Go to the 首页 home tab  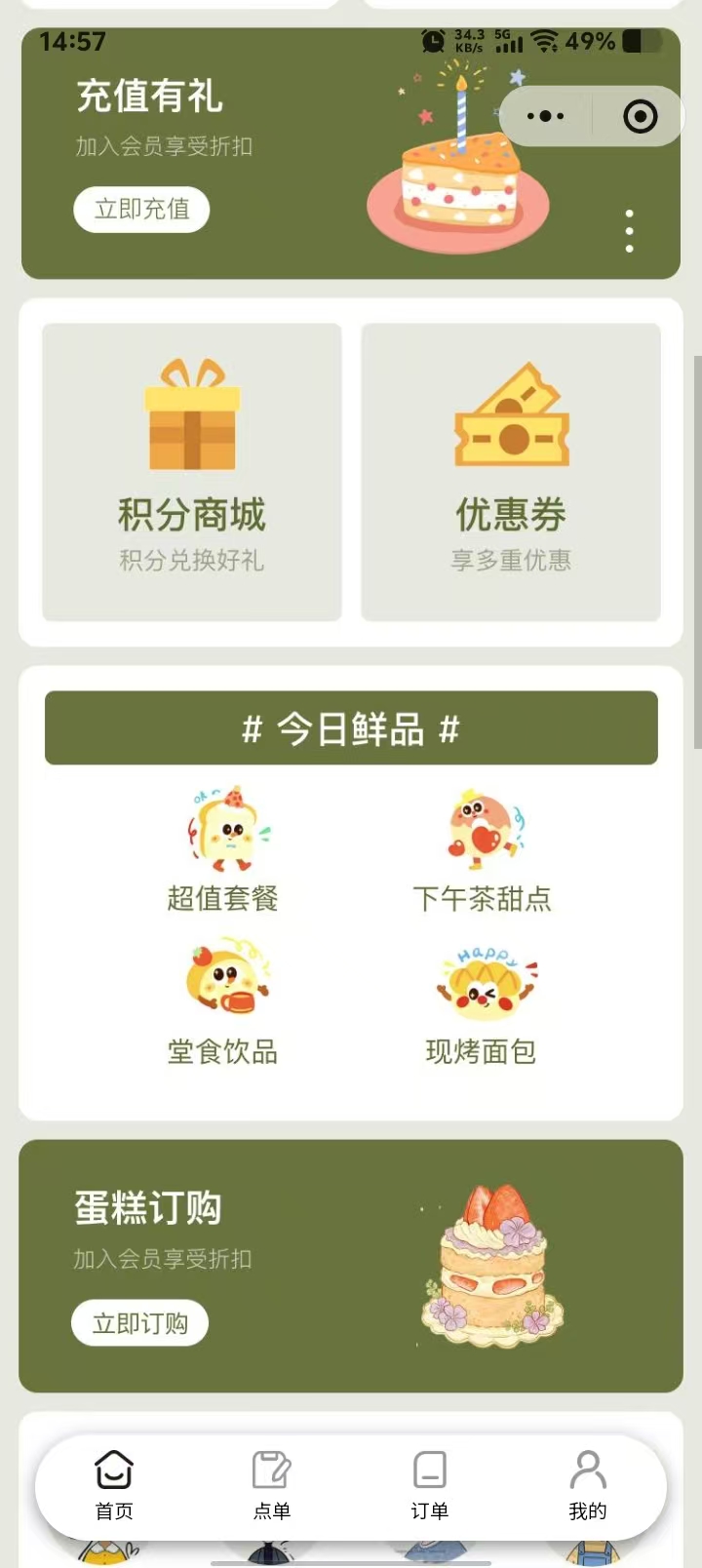(114, 1484)
